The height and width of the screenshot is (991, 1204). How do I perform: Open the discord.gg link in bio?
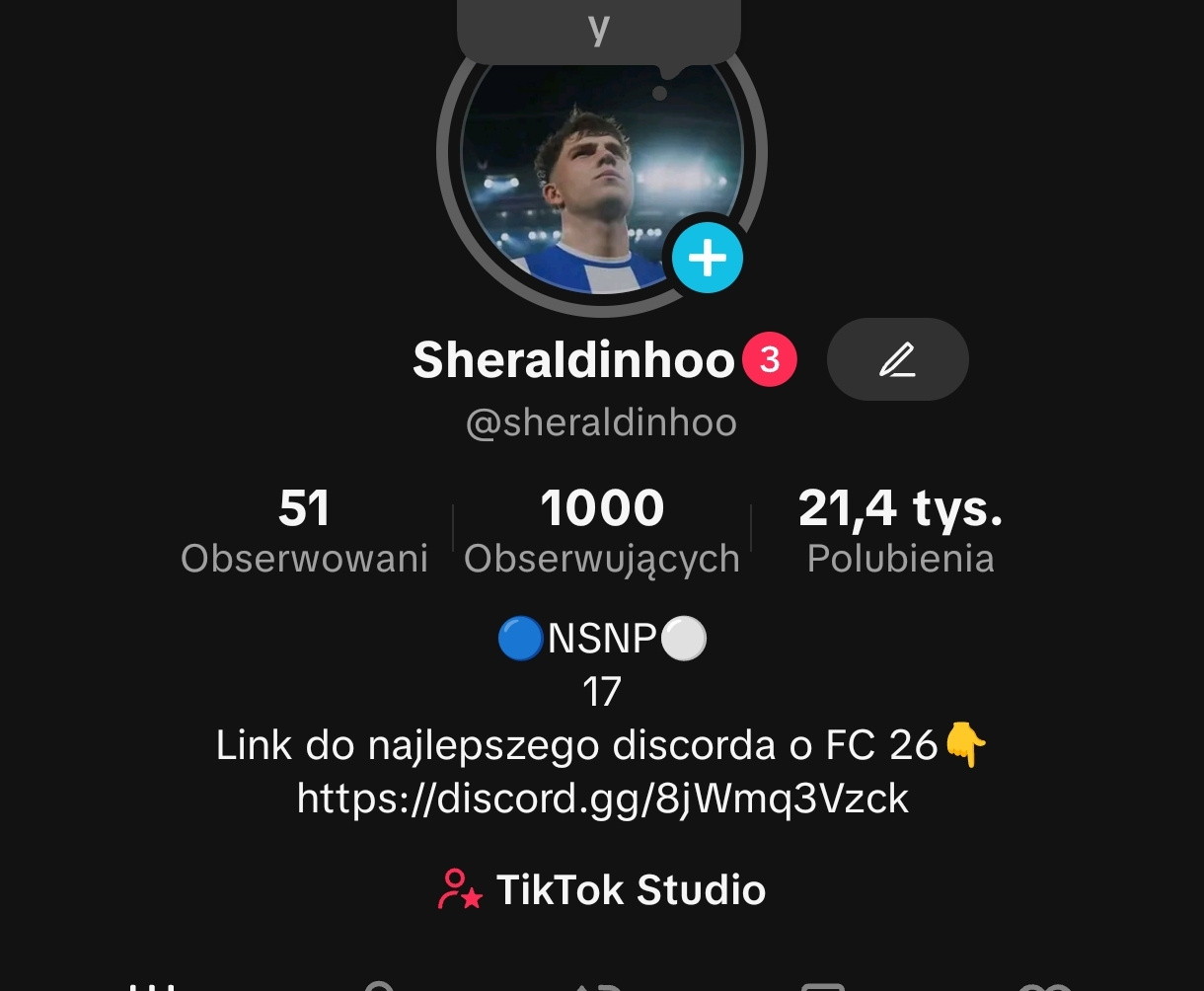602,798
